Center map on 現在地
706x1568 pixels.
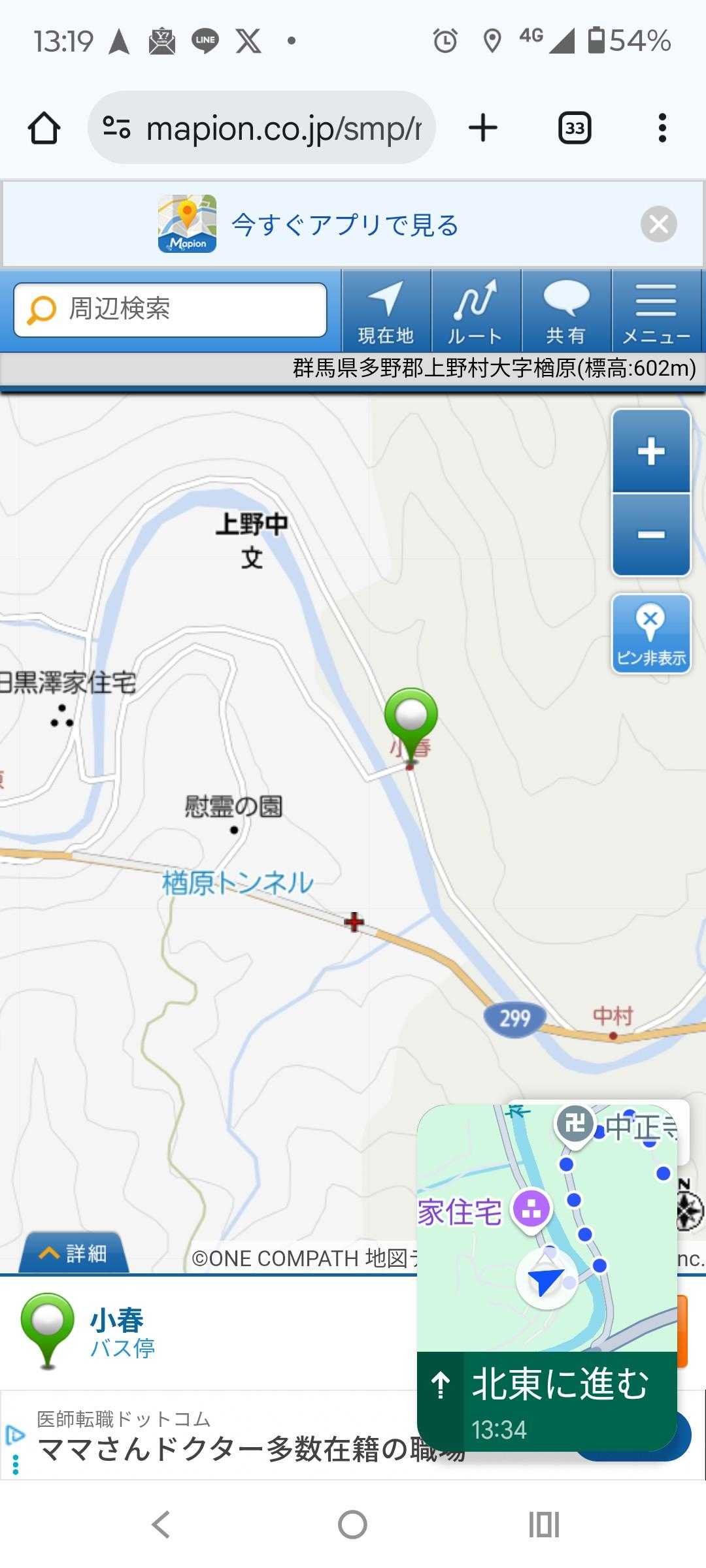click(386, 312)
